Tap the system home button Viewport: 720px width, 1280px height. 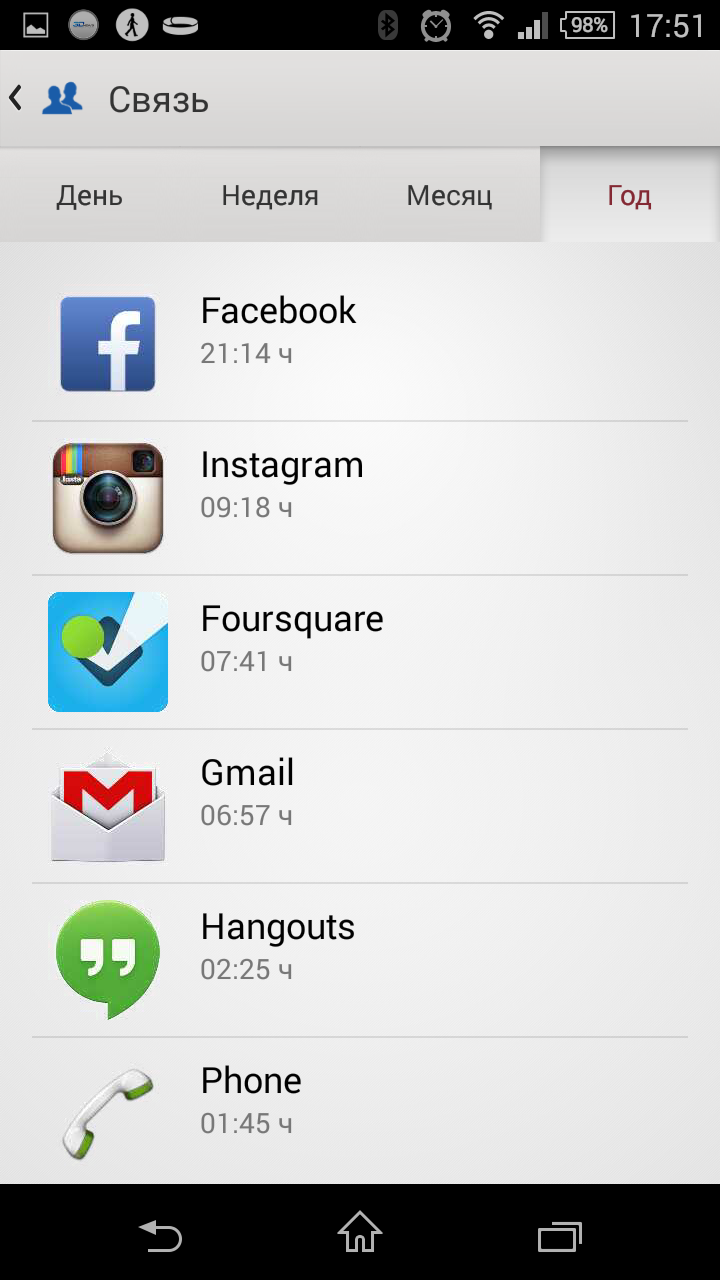(360, 1232)
